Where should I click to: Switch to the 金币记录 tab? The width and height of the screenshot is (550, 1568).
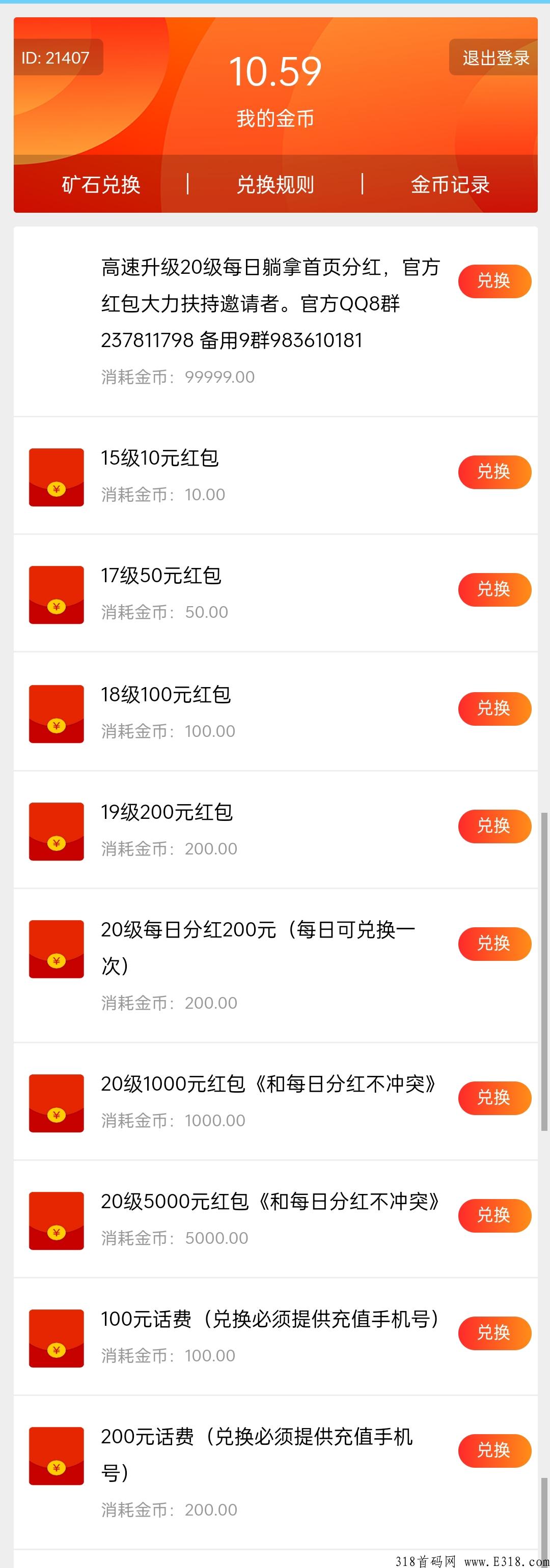click(x=450, y=184)
